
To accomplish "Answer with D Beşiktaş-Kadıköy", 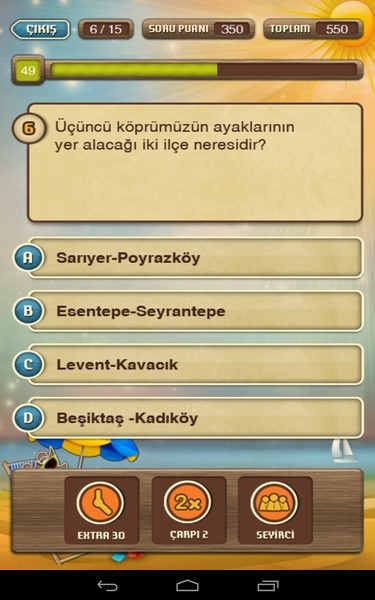I will pos(188,418).
